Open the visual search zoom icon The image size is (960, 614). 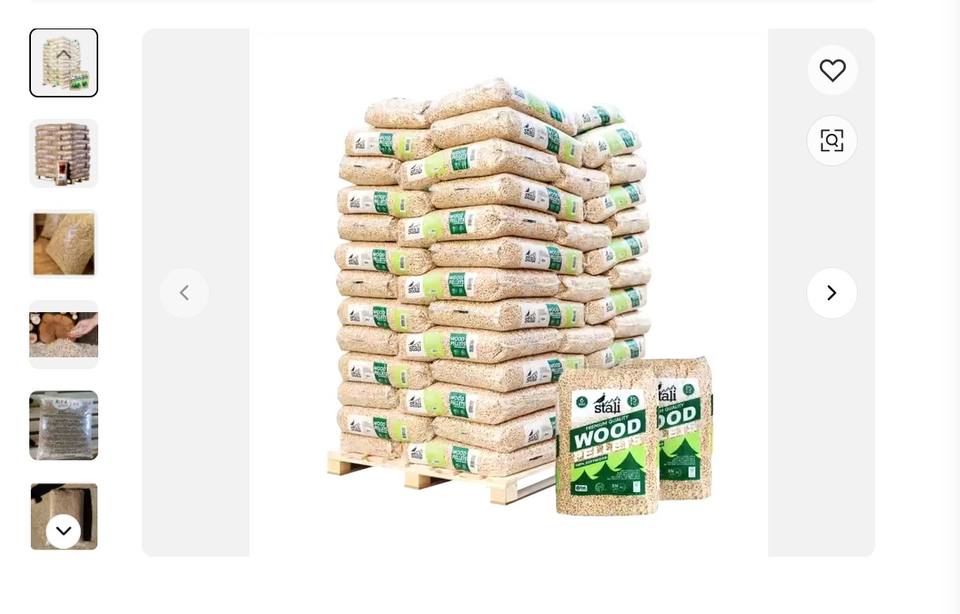point(832,141)
